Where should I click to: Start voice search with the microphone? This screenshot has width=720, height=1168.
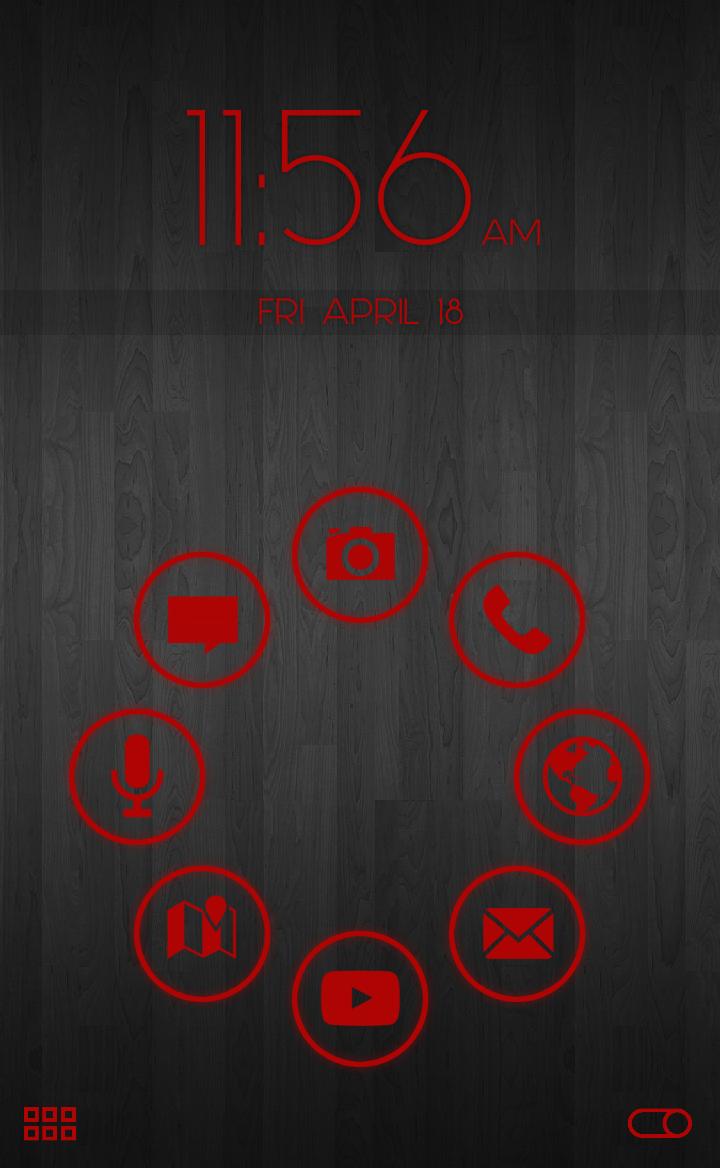137,777
